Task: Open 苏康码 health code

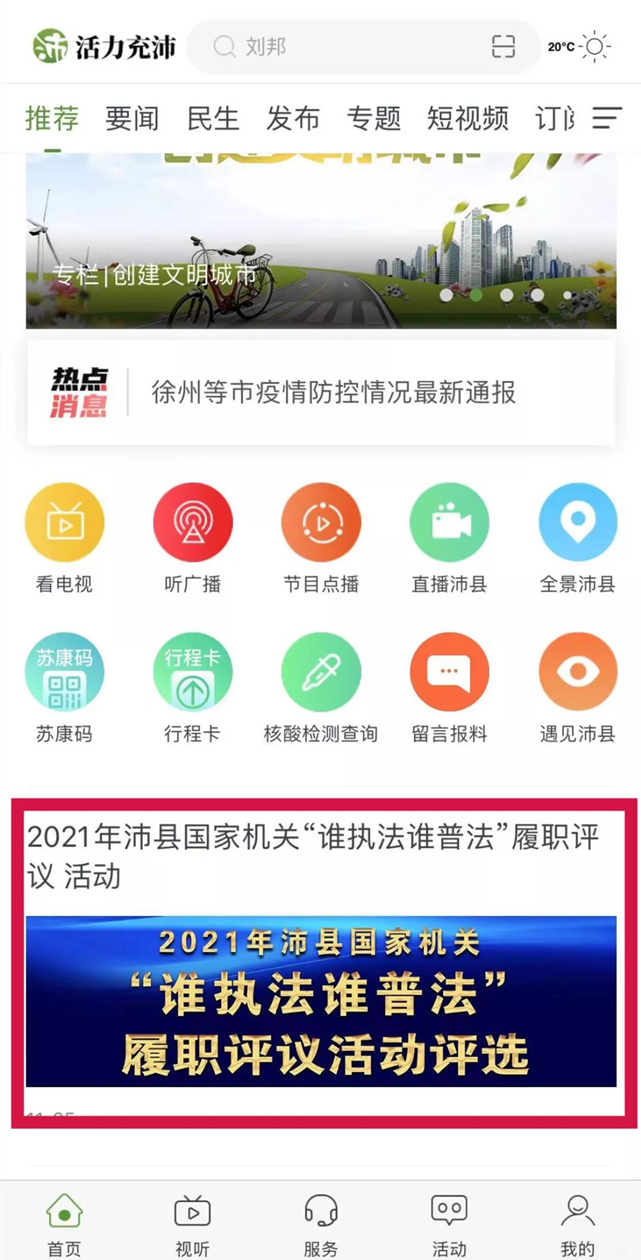Action: coord(64,687)
